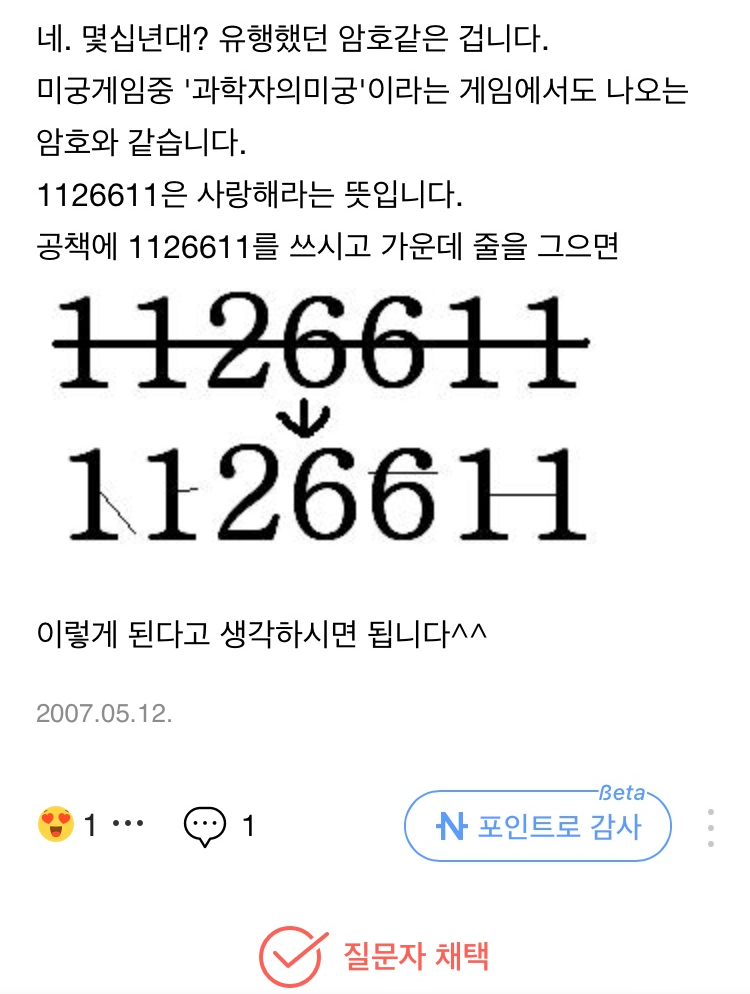Tap the 포인트로 감사 button
Screen dimensions: 750x994
pyautogui.click(x=537, y=827)
